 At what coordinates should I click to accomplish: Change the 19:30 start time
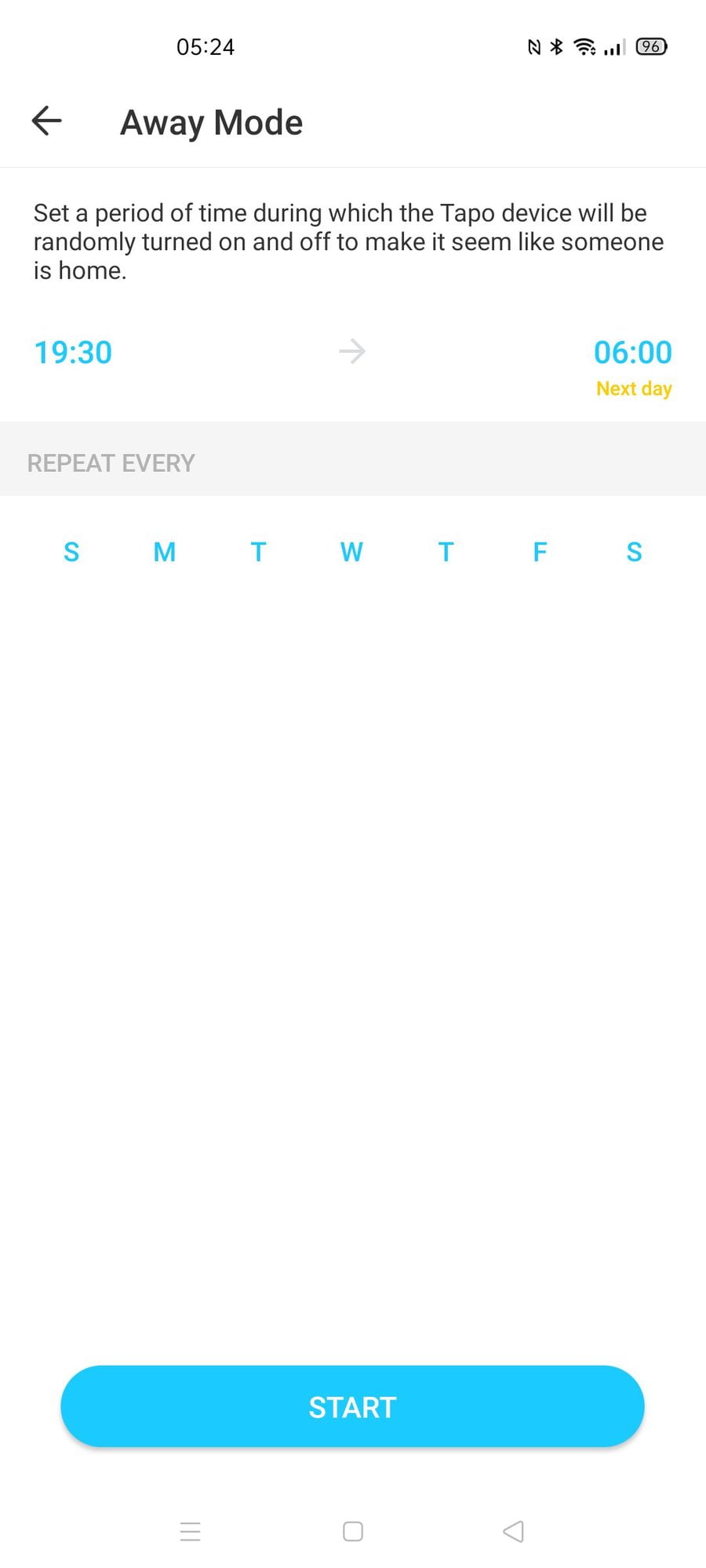tap(73, 353)
